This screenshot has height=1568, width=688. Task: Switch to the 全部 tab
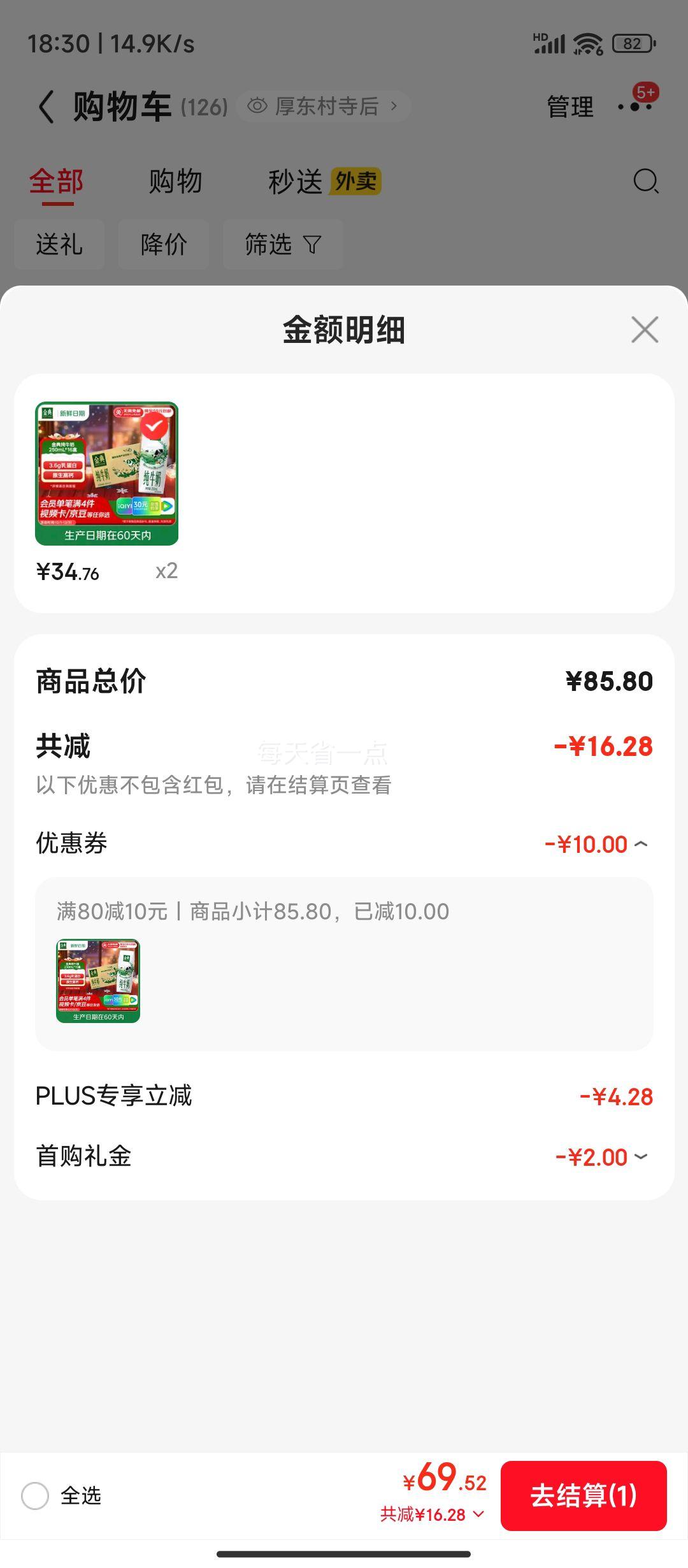[x=56, y=182]
